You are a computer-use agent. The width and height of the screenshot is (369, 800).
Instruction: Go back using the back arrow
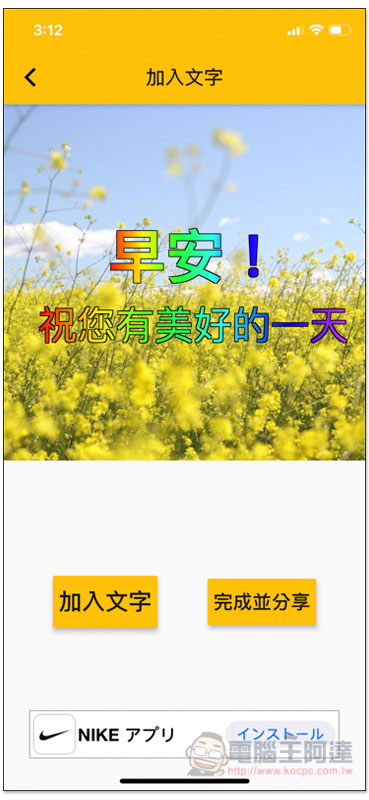(x=31, y=78)
